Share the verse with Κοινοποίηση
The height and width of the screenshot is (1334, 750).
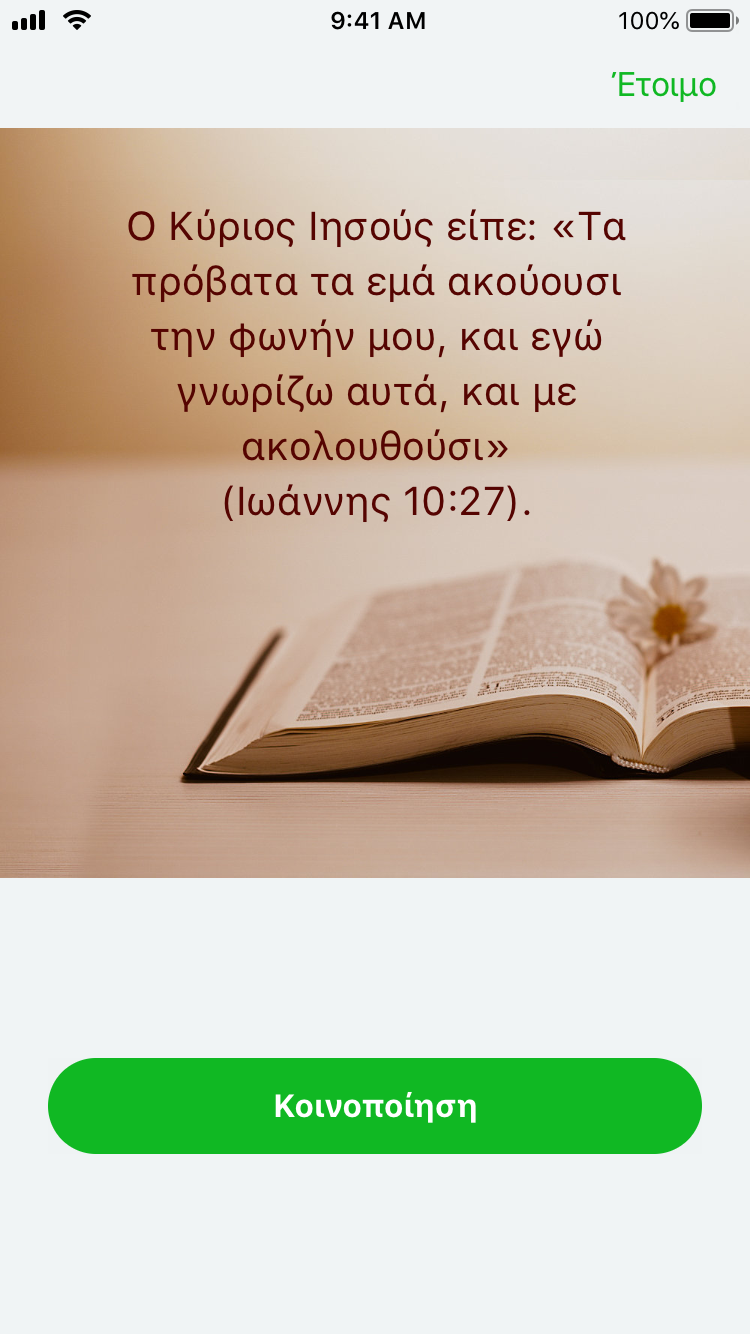coord(375,1106)
